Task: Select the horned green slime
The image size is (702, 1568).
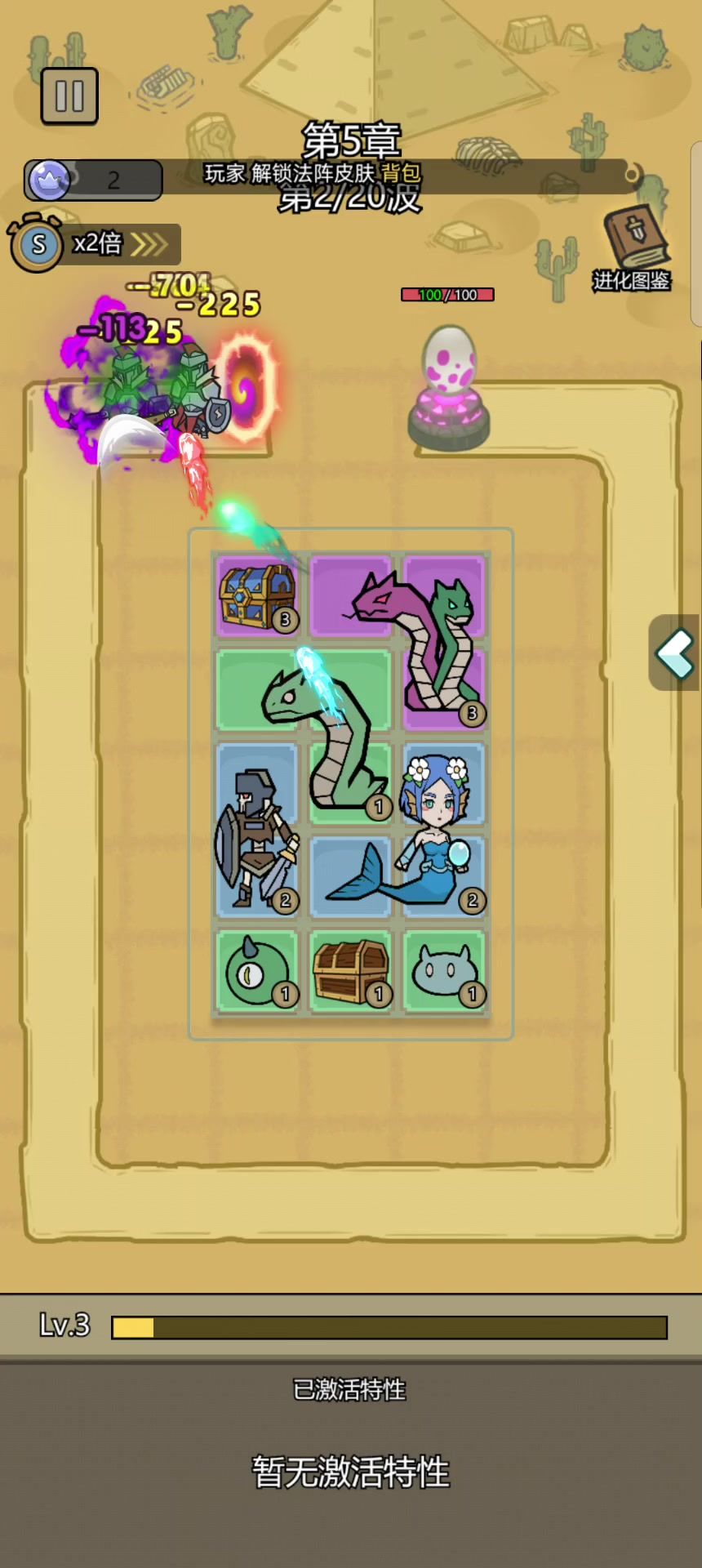Action: point(443,971)
